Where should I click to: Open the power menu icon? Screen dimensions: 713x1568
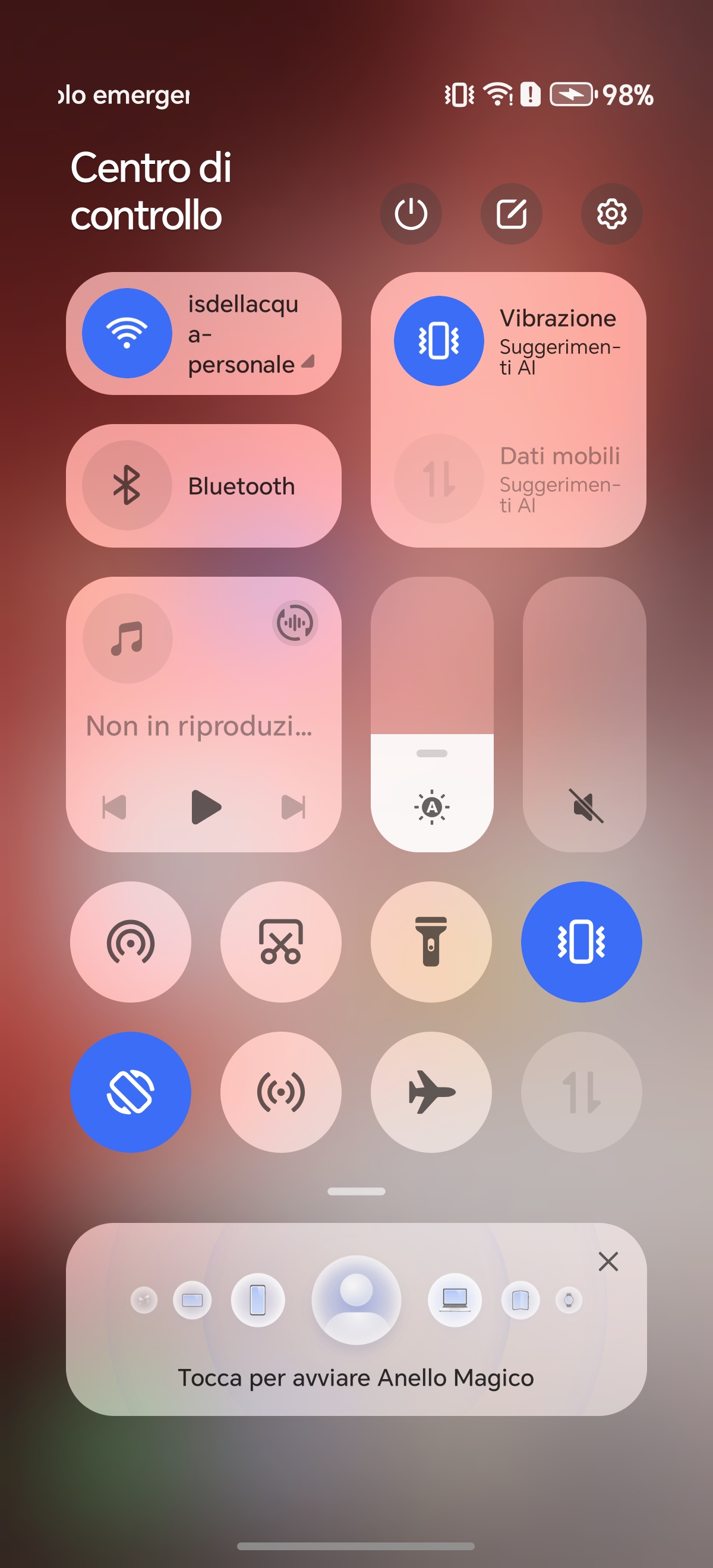(x=411, y=214)
